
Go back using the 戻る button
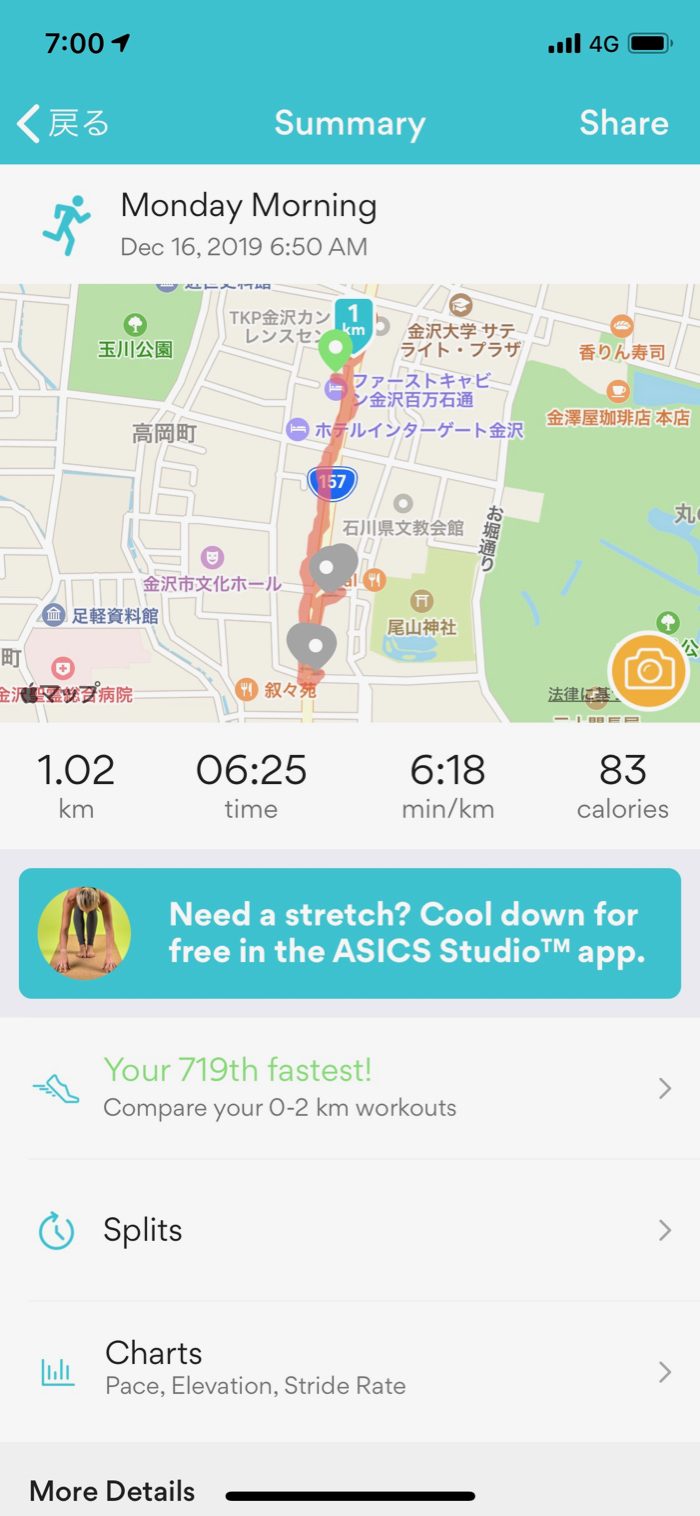[63, 124]
